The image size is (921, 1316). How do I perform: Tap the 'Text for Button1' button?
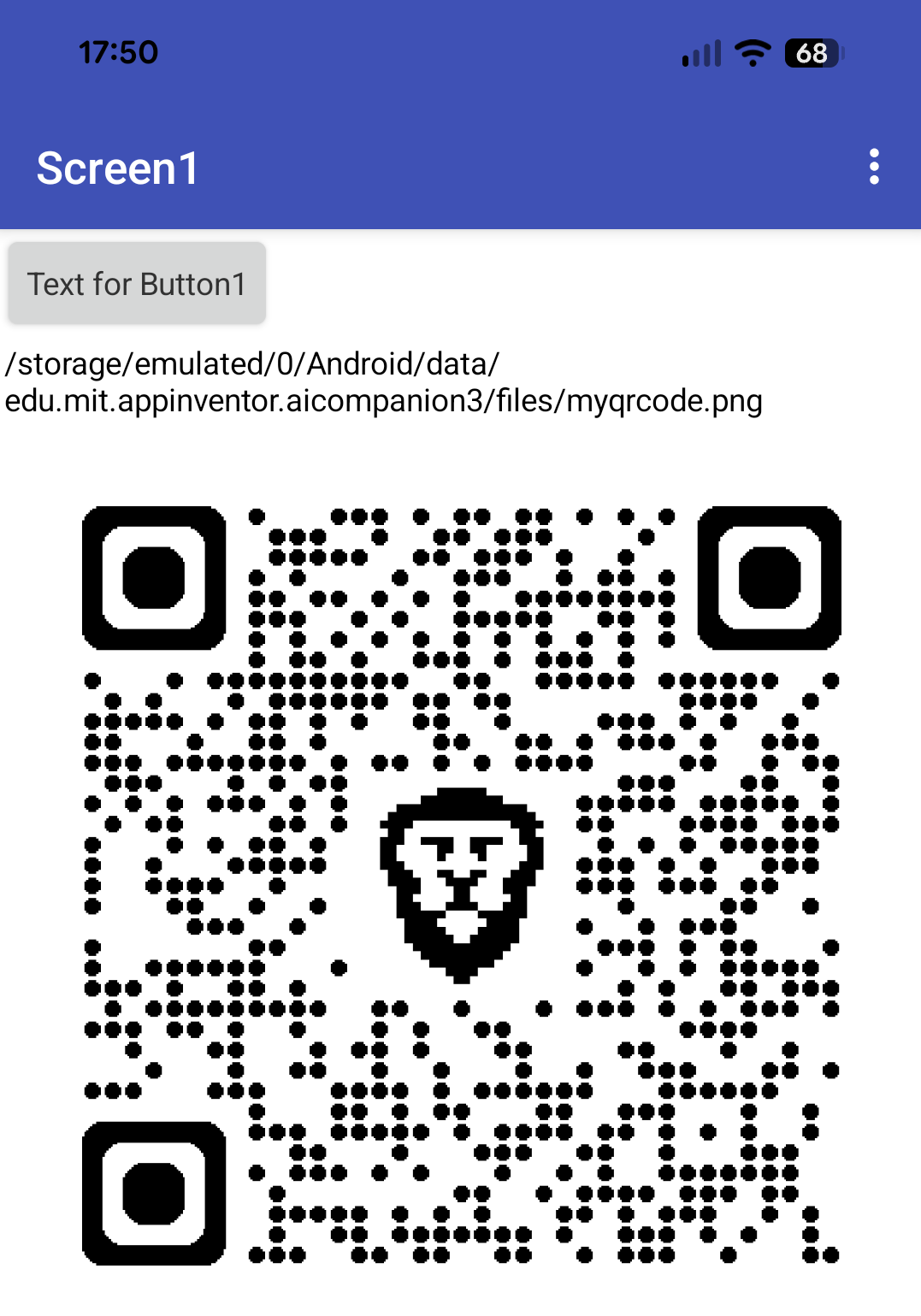tap(137, 284)
